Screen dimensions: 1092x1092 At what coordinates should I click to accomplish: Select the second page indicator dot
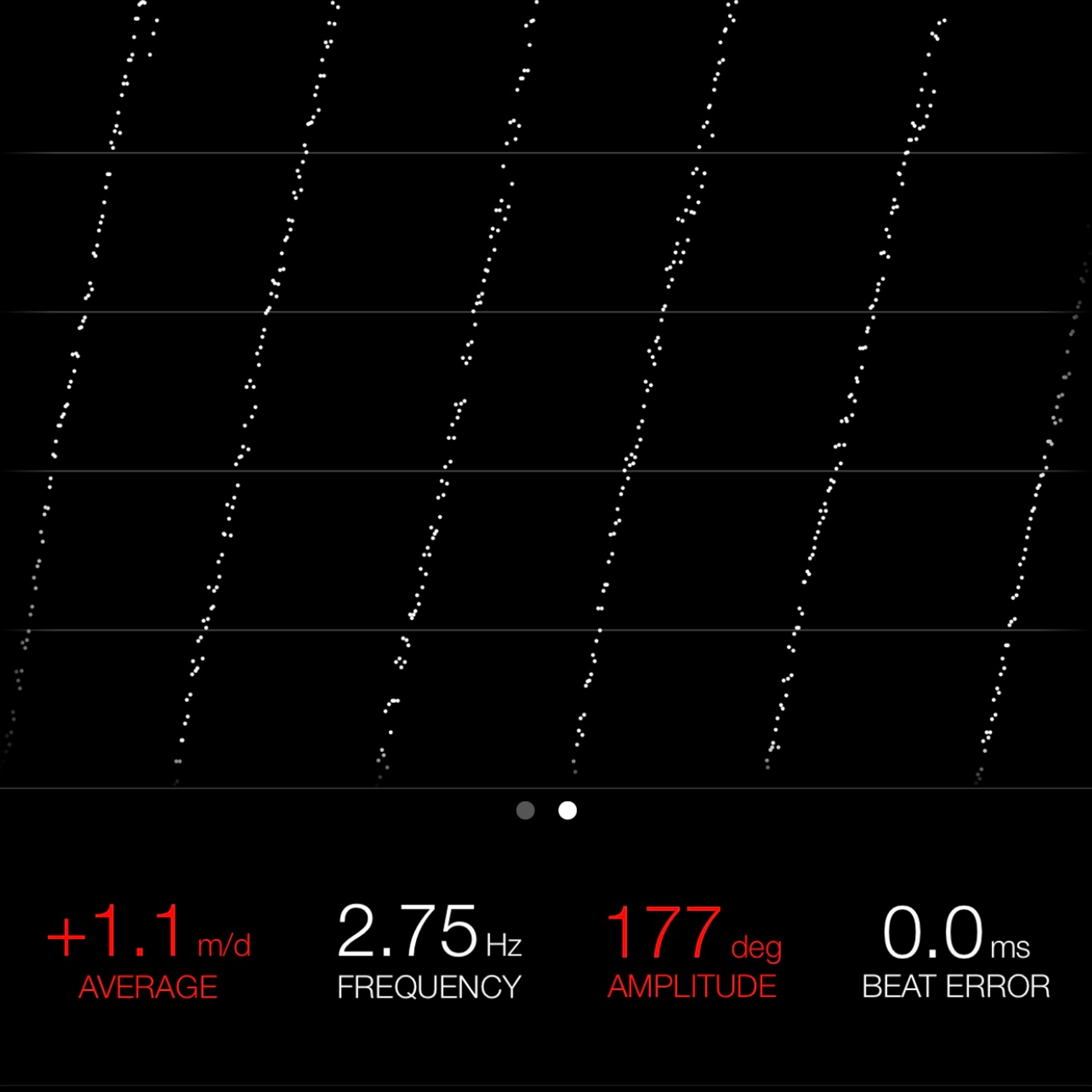click(x=568, y=810)
